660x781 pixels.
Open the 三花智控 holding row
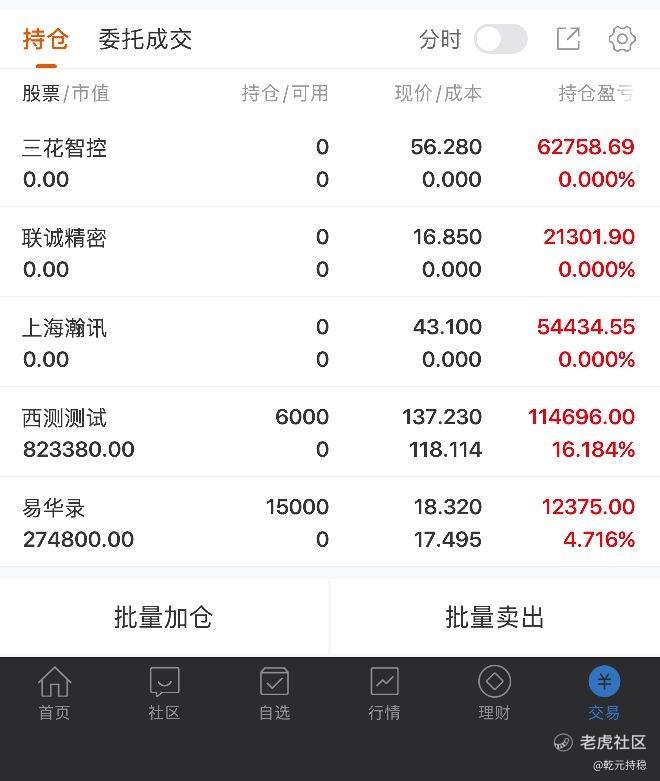click(x=330, y=163)
